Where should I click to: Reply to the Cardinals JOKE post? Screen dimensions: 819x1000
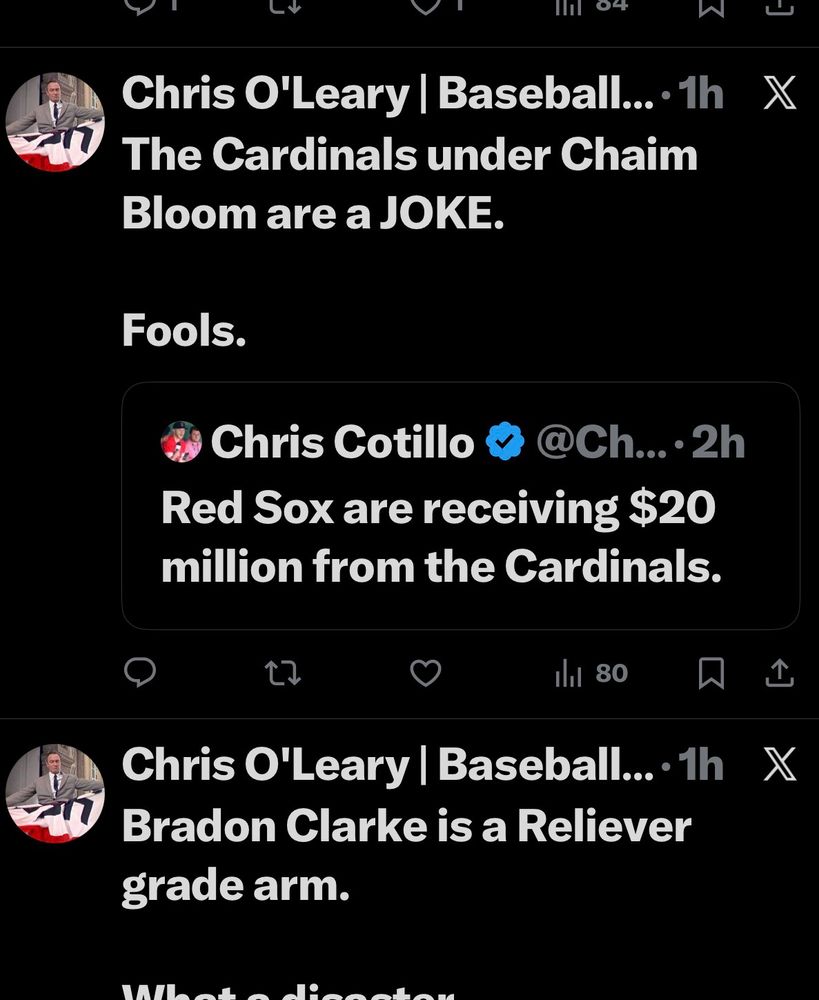point(140,674)
